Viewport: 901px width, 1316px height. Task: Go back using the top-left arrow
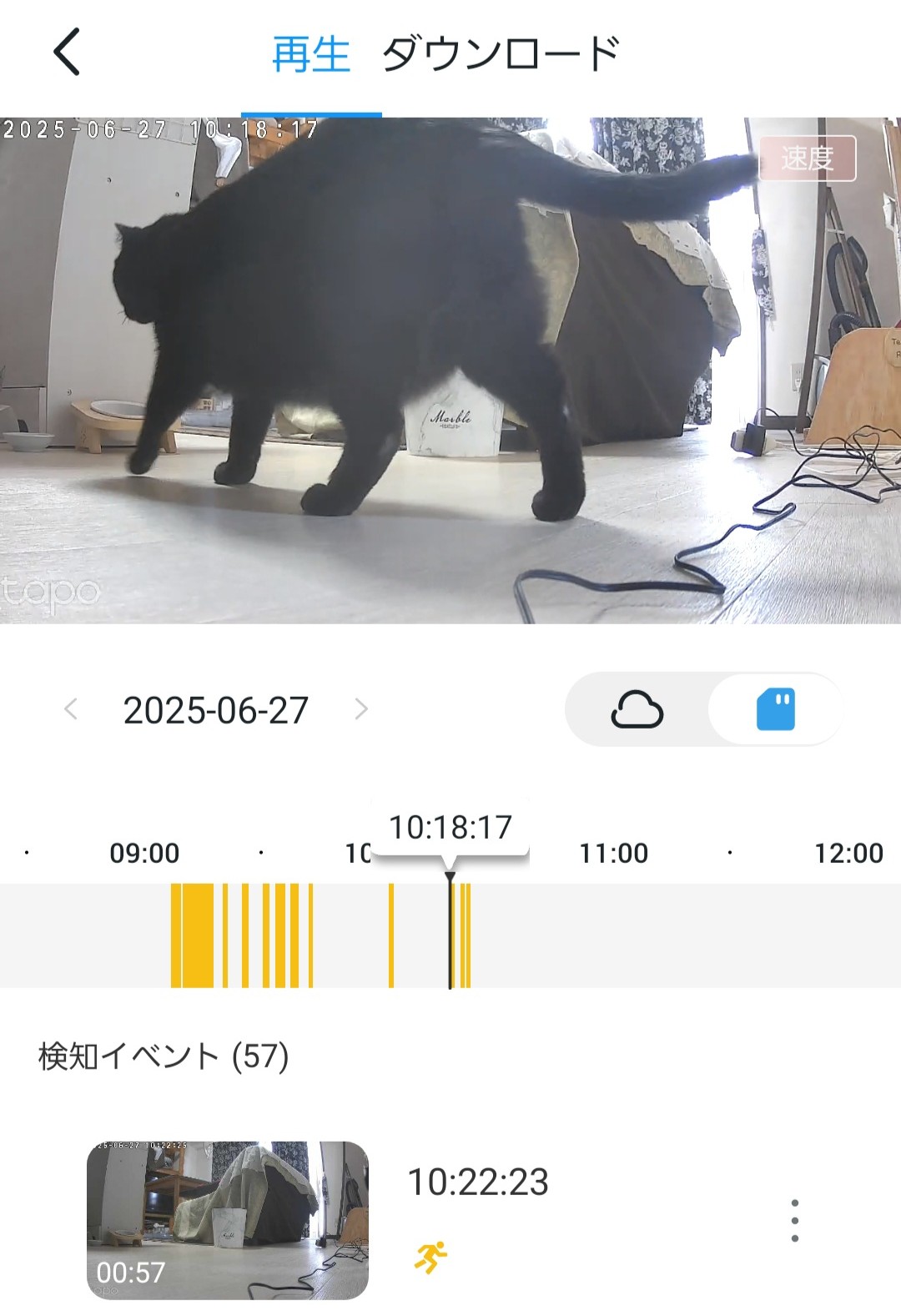[67, 52]
